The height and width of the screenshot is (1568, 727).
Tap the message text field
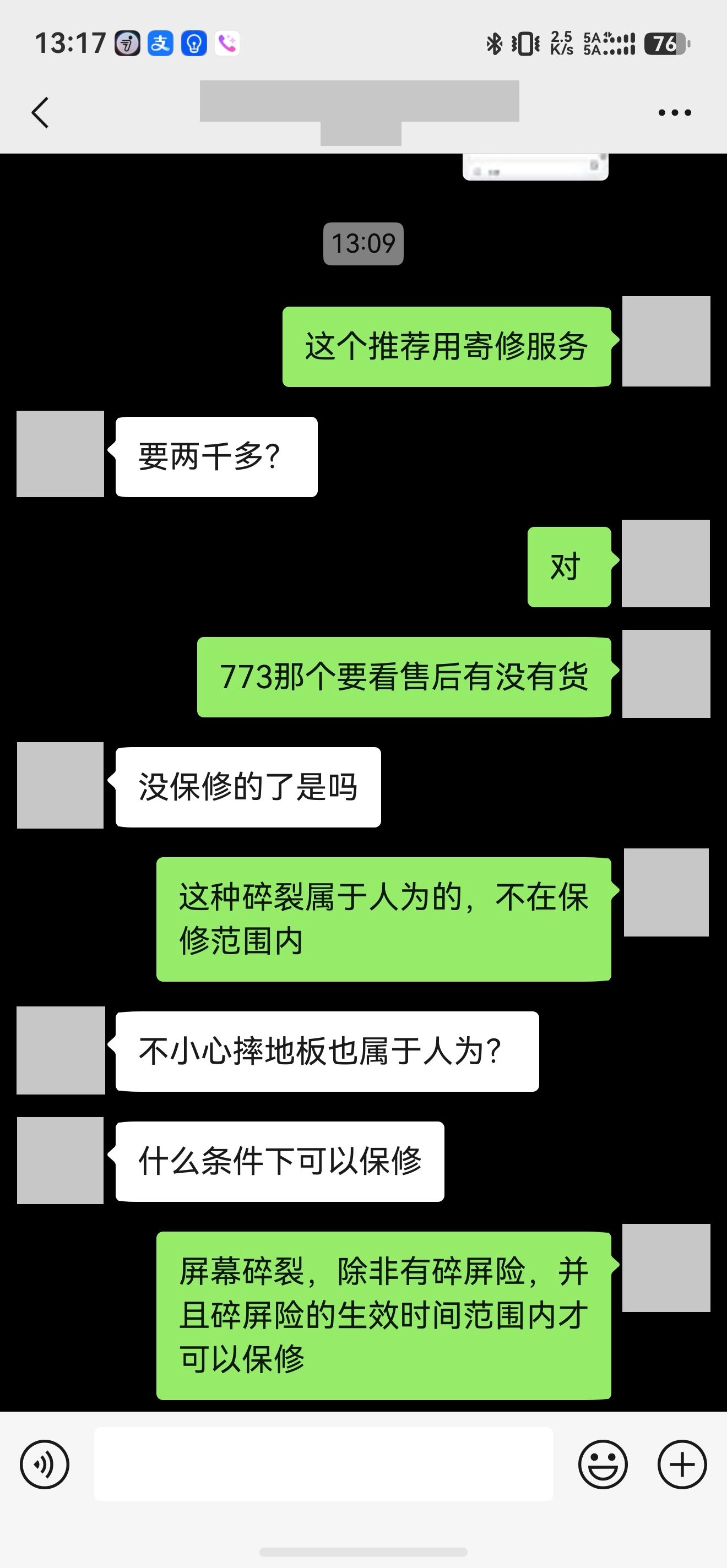(323, 1464)
